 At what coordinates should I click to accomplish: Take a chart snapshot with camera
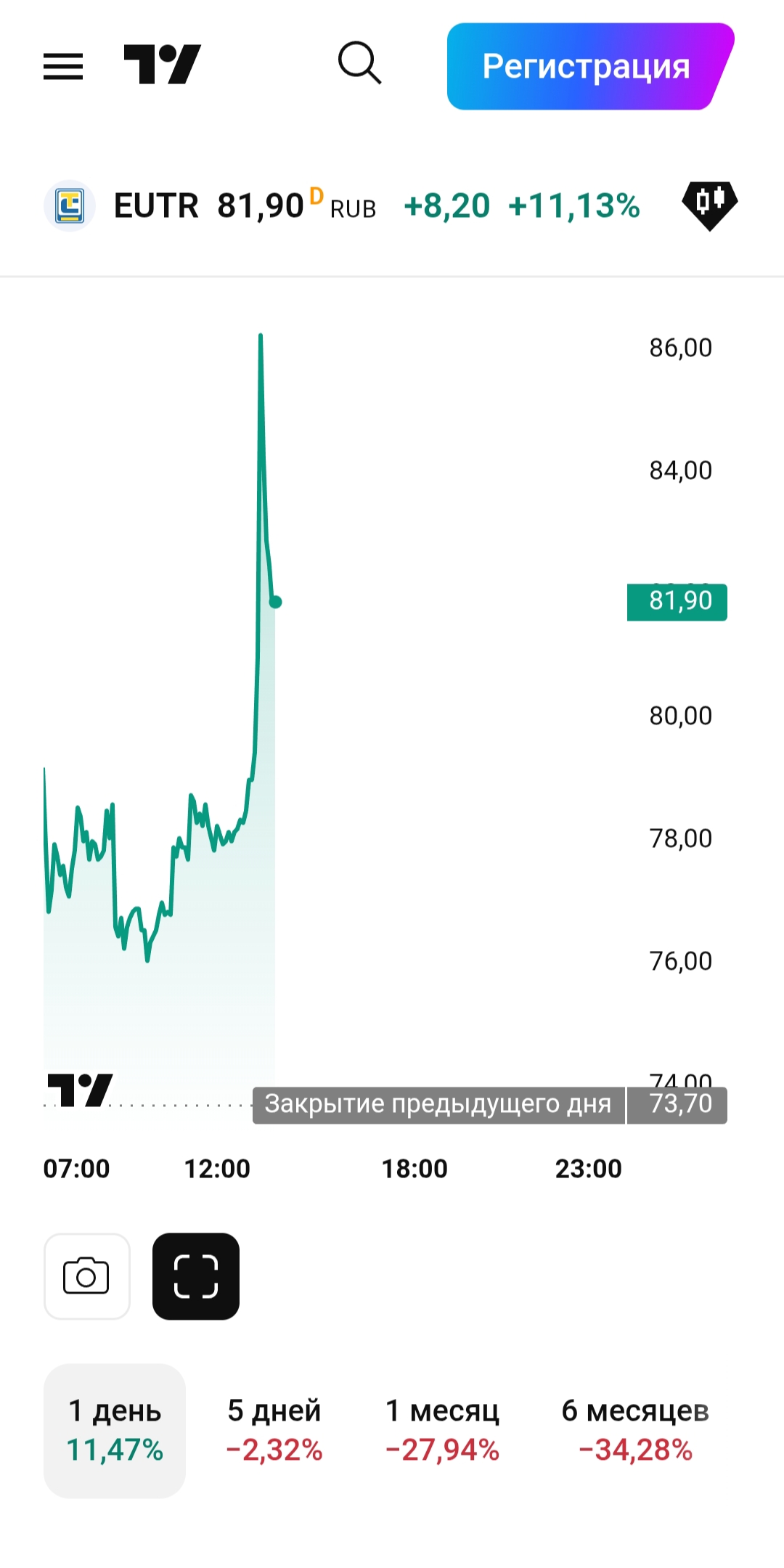87,1276
